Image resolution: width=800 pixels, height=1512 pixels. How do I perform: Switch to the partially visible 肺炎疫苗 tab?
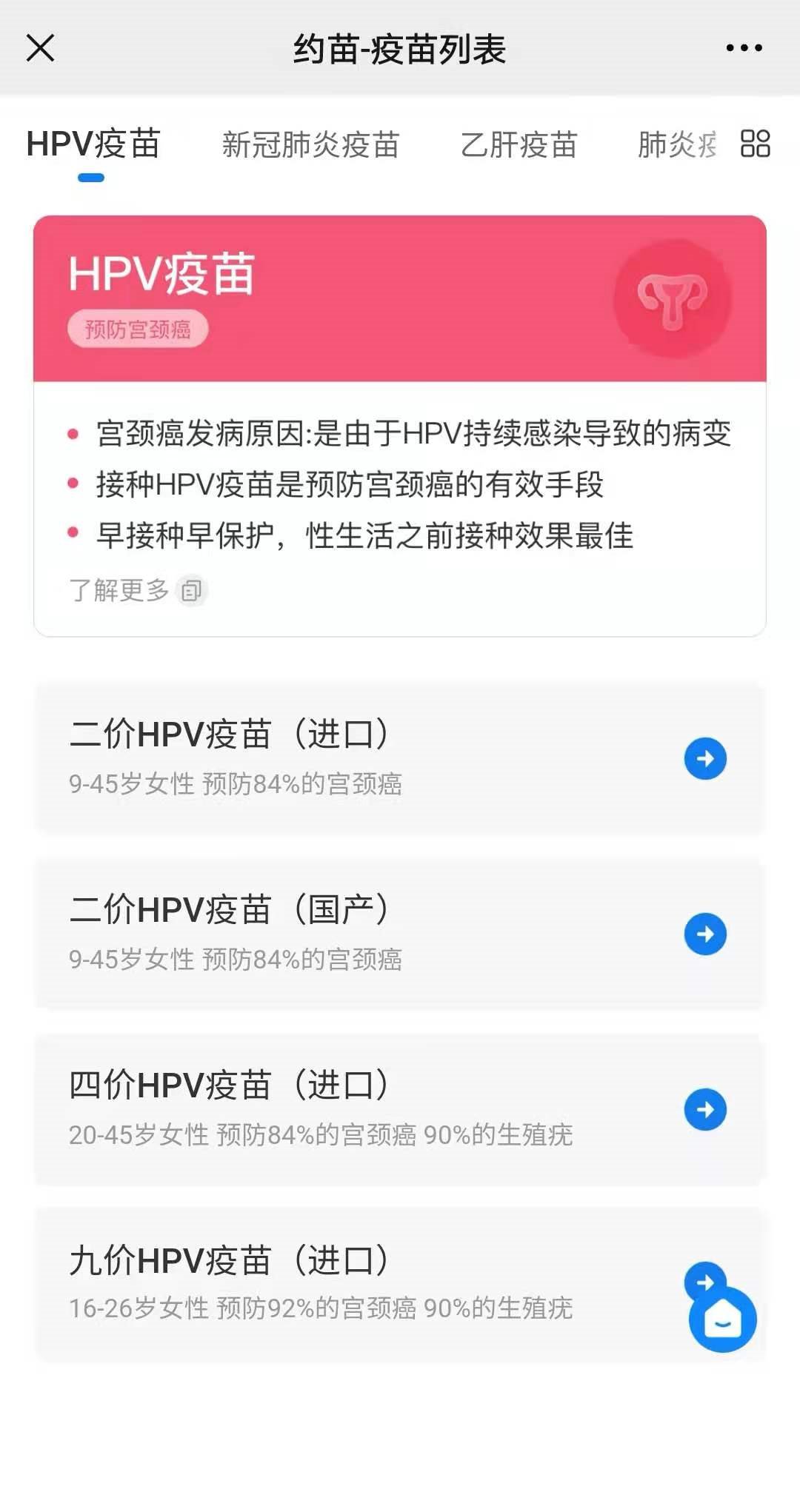pos(676,144)
